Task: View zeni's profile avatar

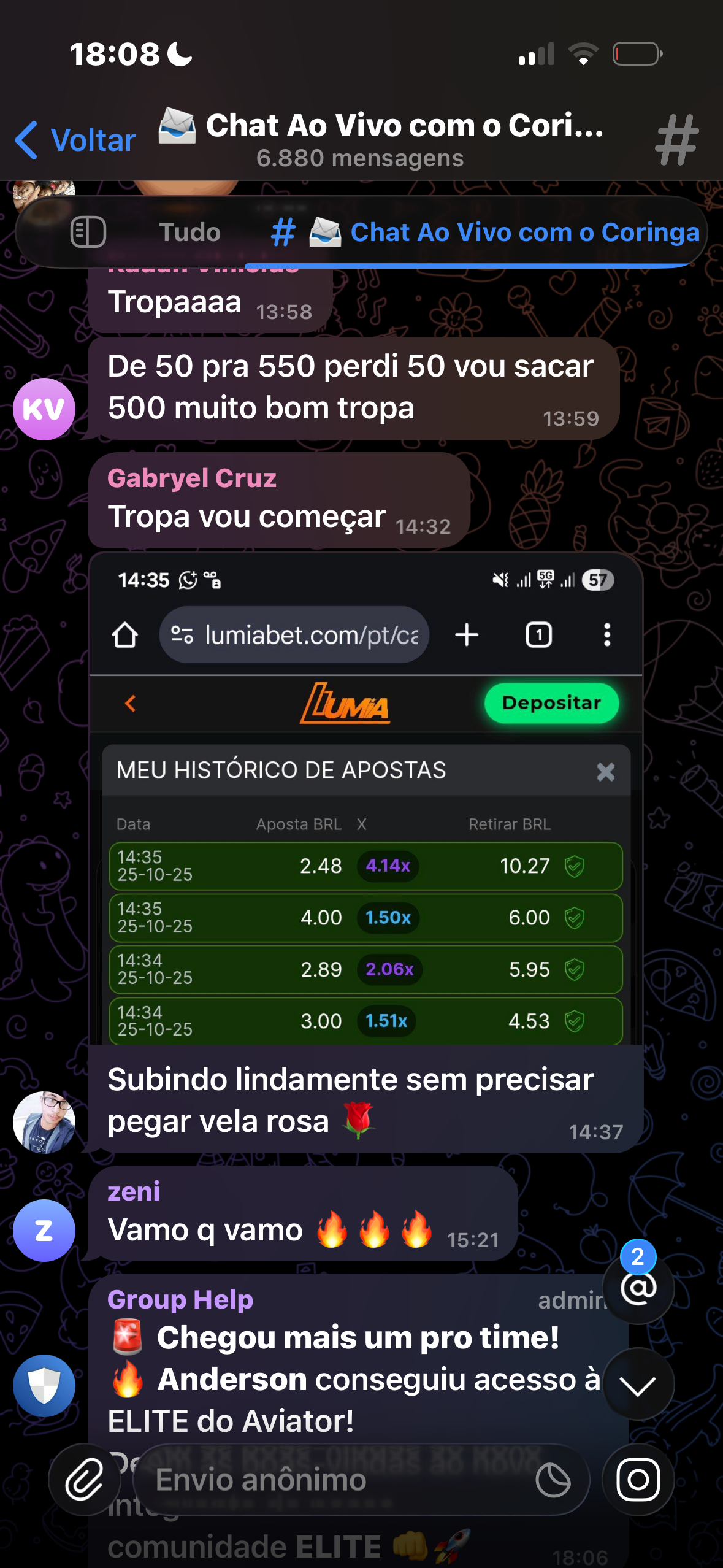Action: click(44, 1231)
